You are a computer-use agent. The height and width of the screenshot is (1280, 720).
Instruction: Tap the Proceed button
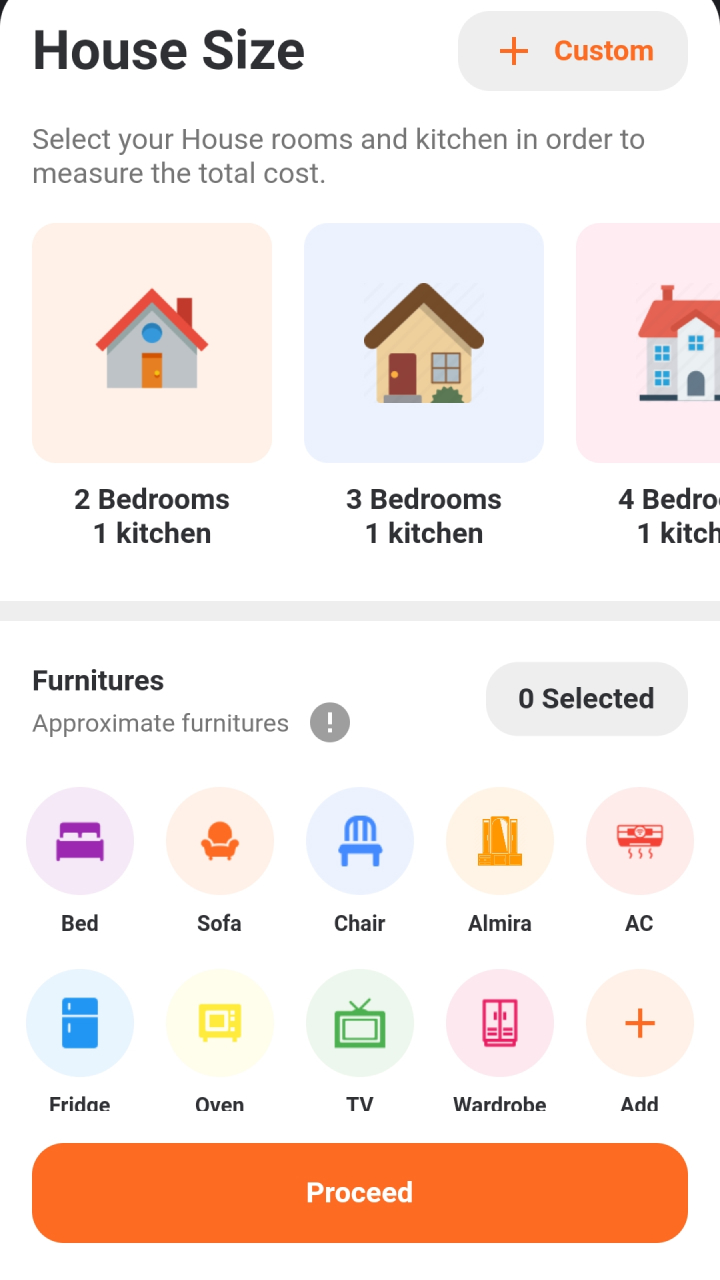[359, 1192]
